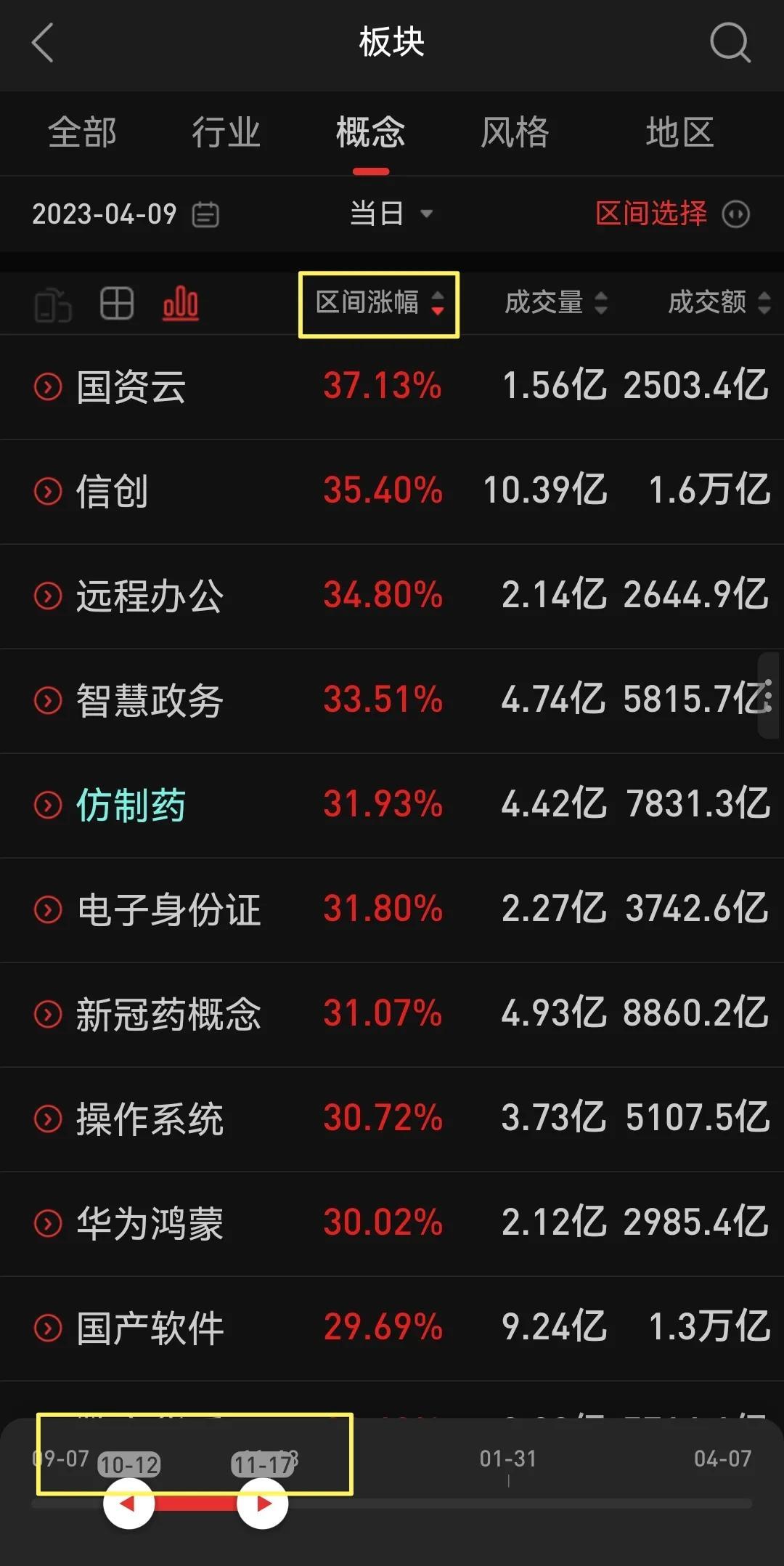Viewport: 784px width, 1566px height.
Task: Sort by the 成交额 column
Action: click(719, 302)
